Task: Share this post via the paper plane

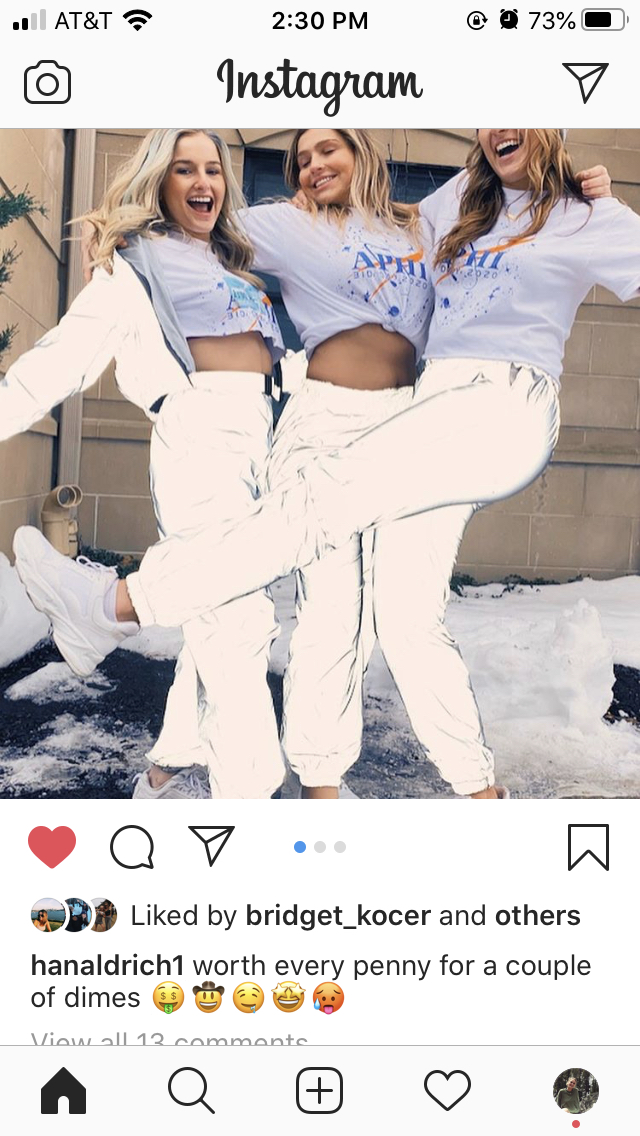Action: (x=211, y=846)
